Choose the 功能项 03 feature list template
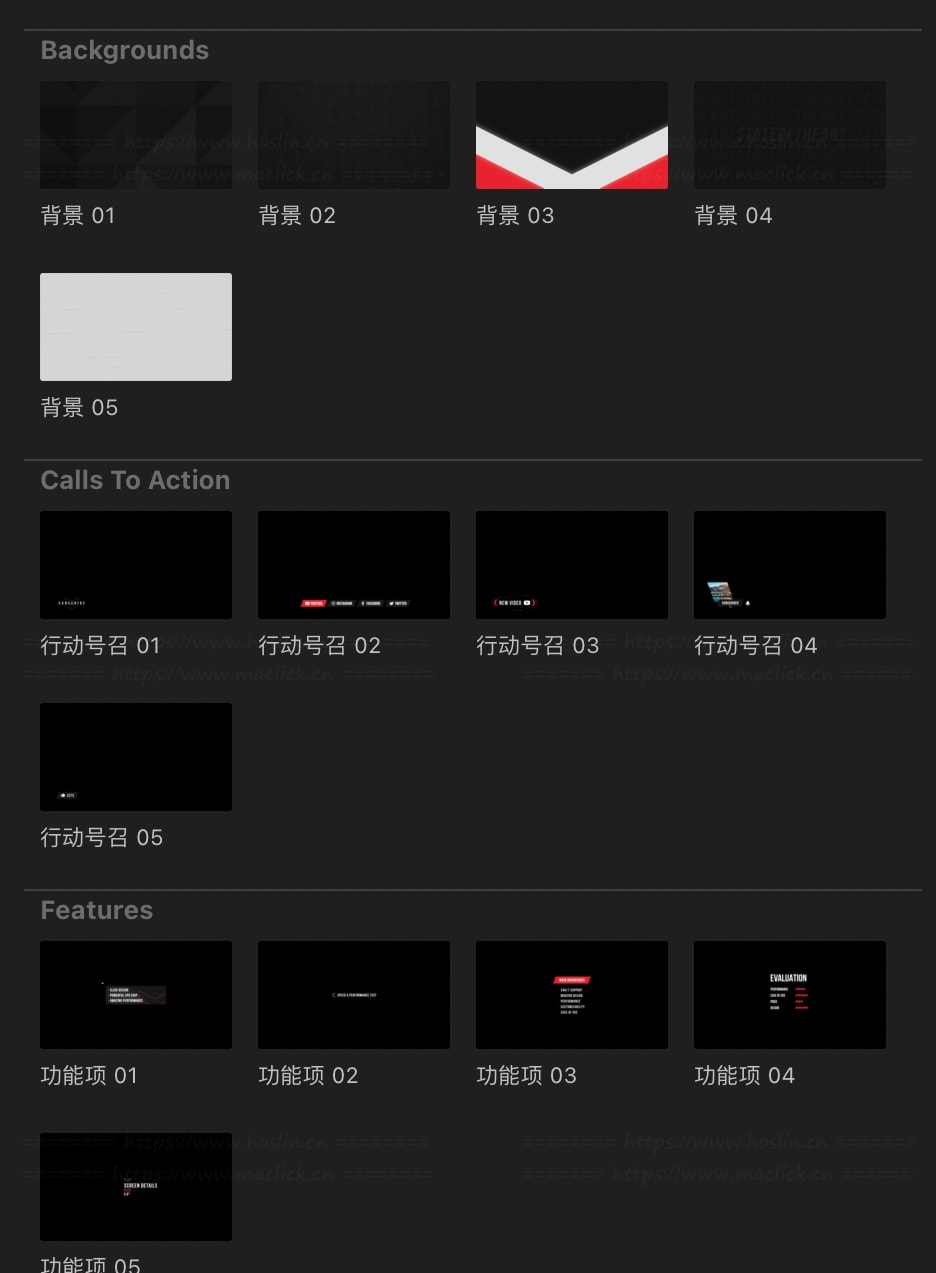 [572, 995]
